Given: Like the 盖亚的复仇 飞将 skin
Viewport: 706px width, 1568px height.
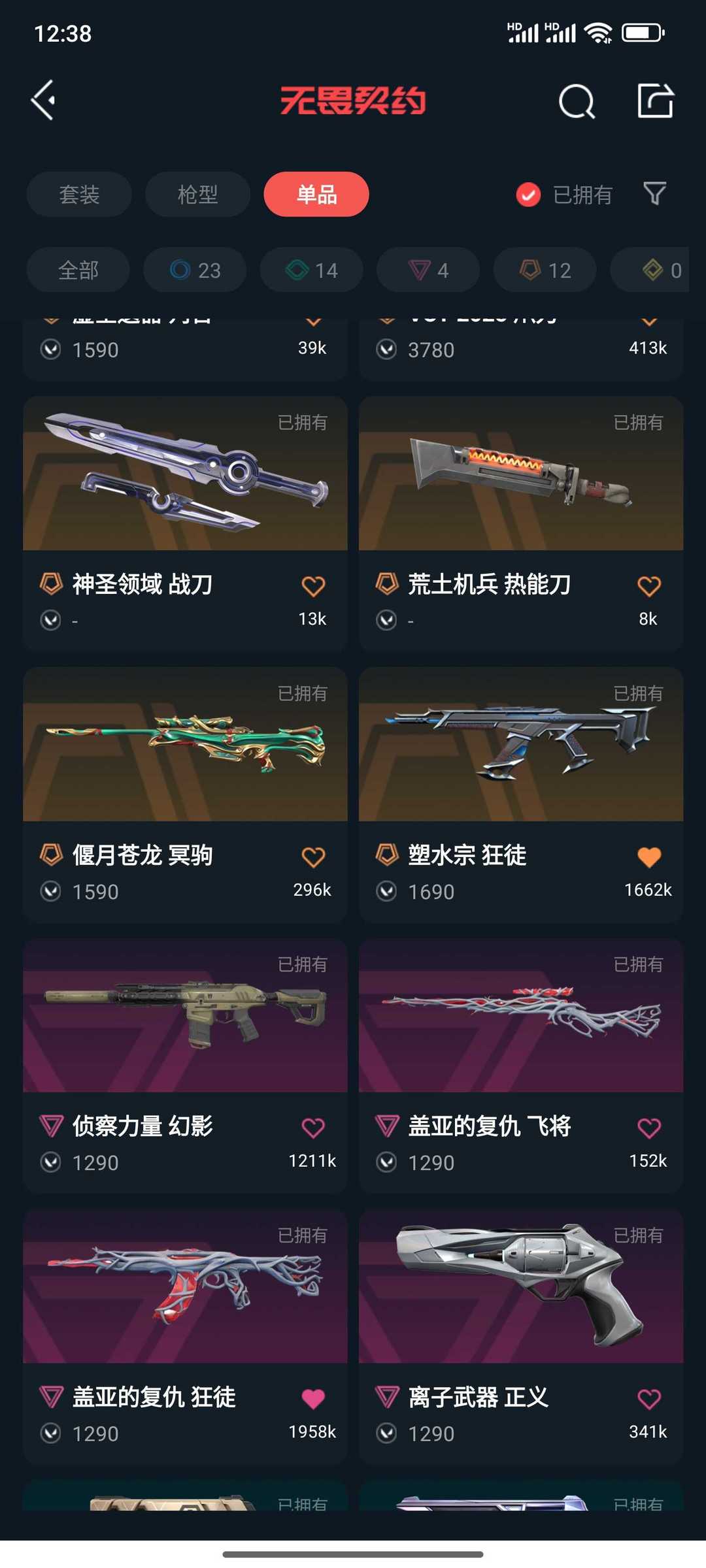Looking at the screenshot, I should point(648,1128).
